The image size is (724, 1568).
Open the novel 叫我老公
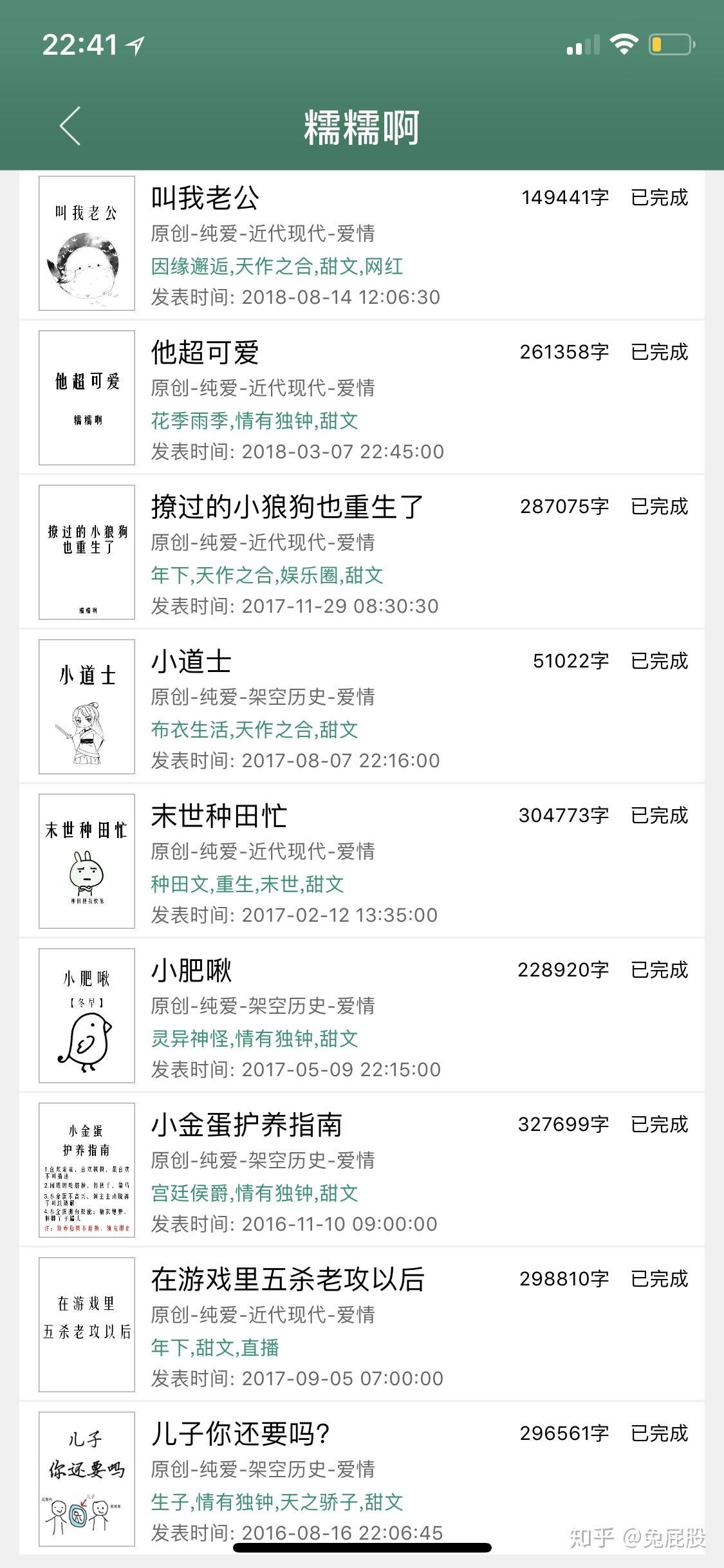[205, 198]
